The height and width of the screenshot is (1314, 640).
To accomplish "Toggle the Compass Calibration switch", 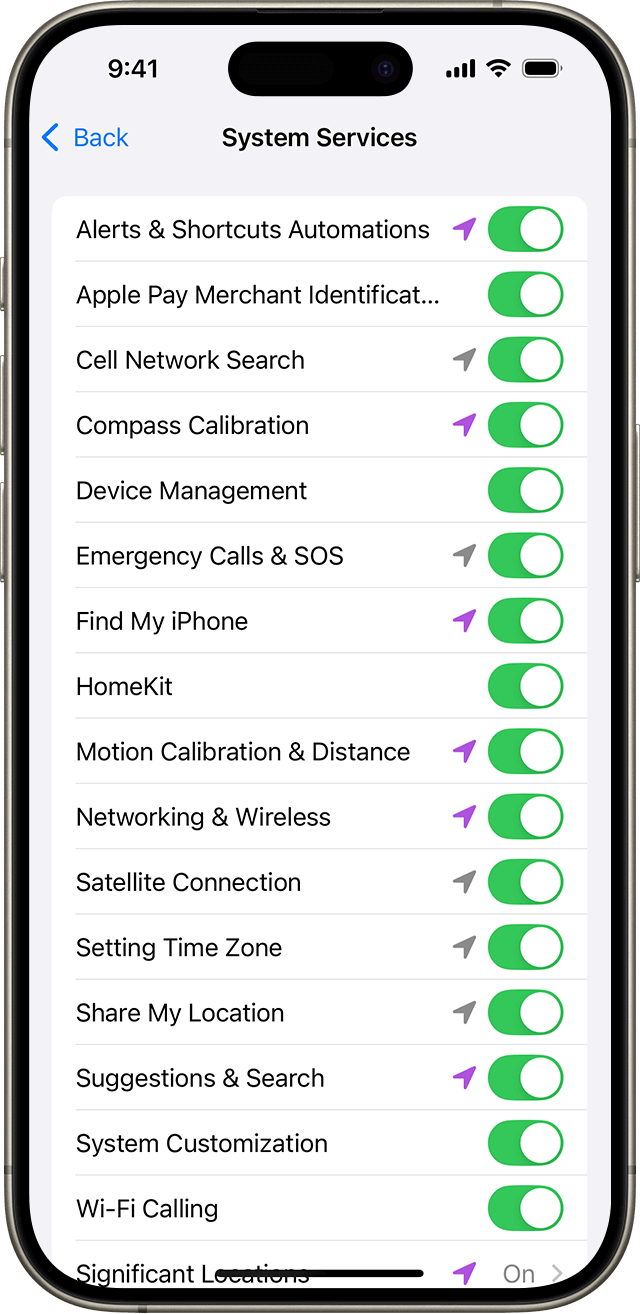I will (x=525, y=426).
